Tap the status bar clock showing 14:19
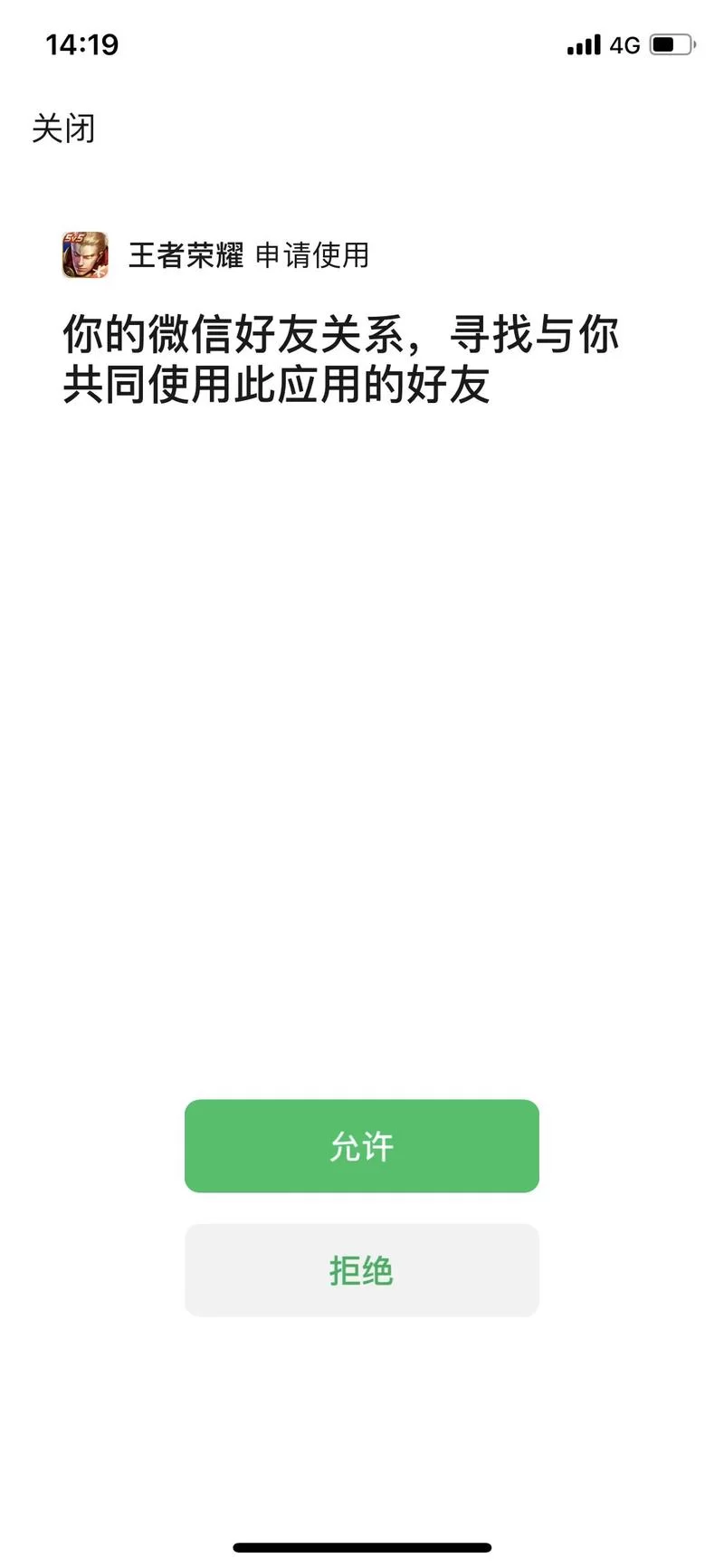Screen dimensions: 724x1568 [x=83, y=43]
